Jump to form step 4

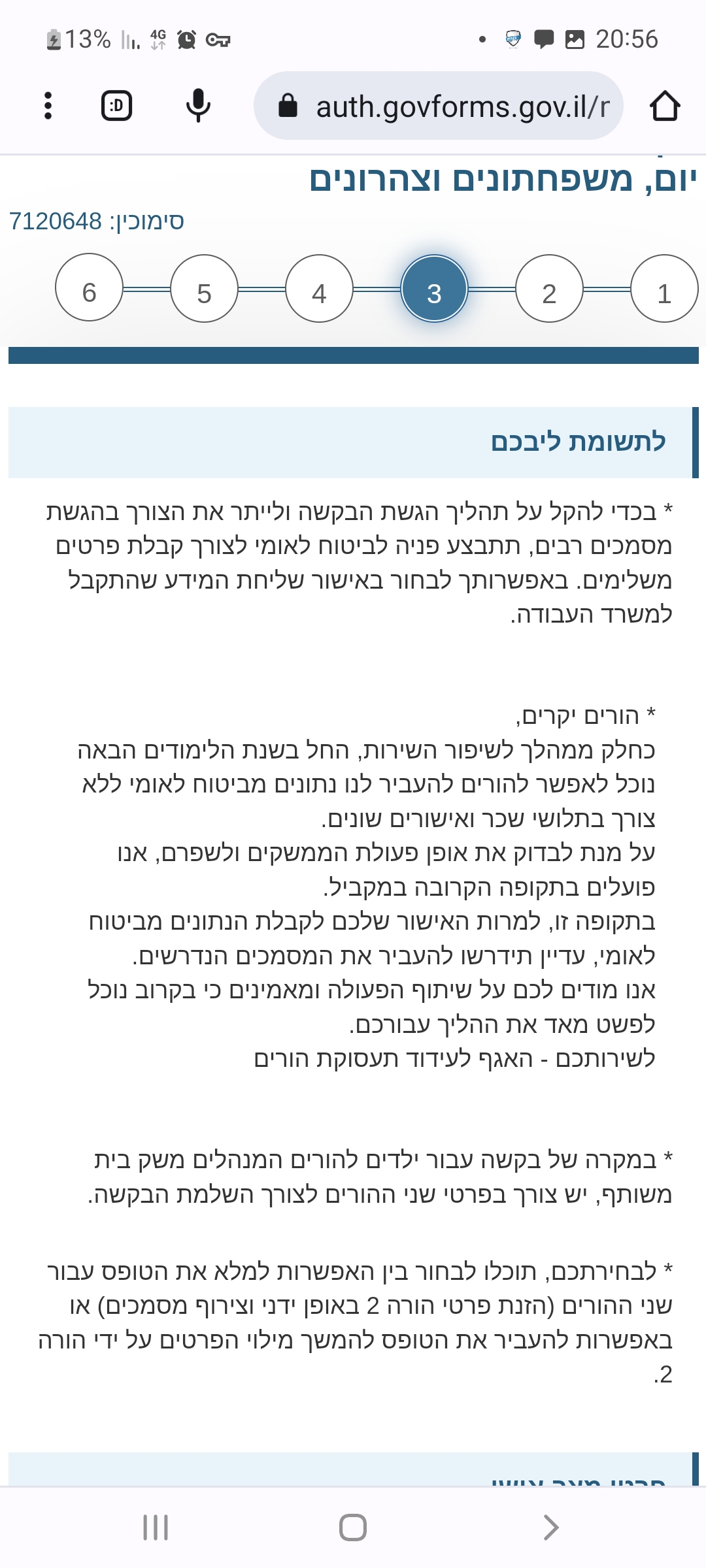tap(319, 289)
